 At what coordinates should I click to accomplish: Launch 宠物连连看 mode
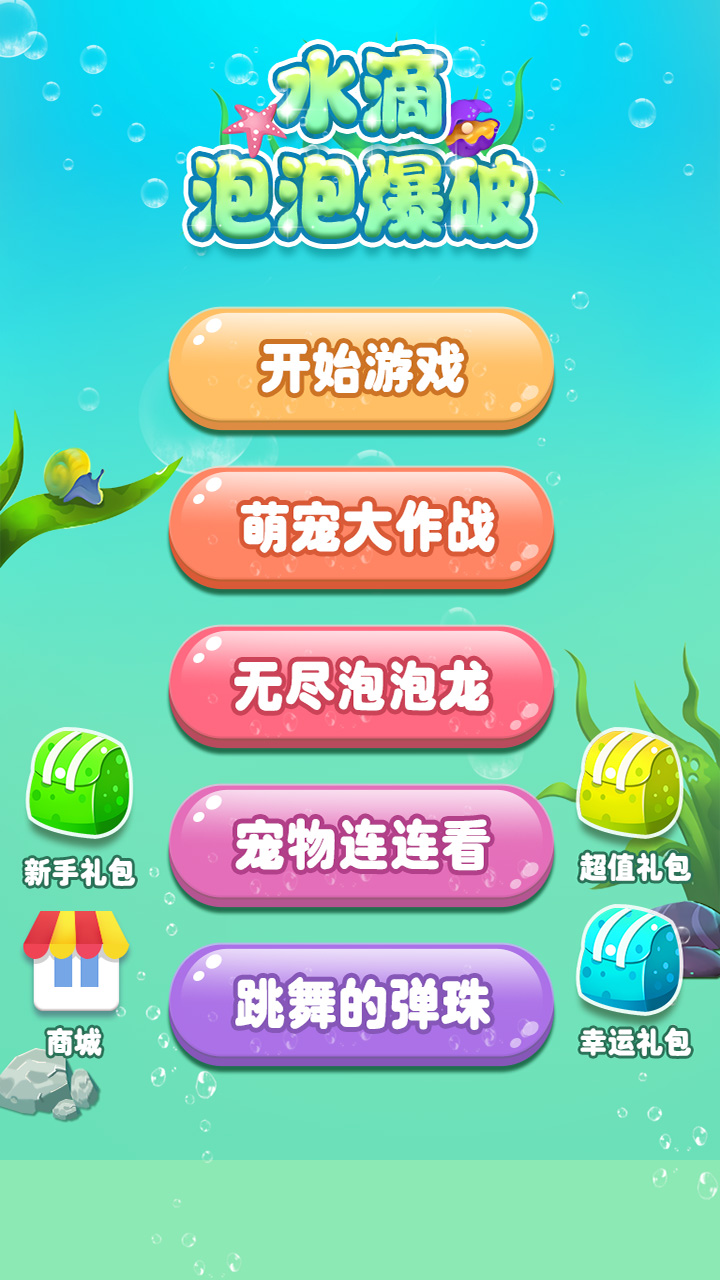360,845
